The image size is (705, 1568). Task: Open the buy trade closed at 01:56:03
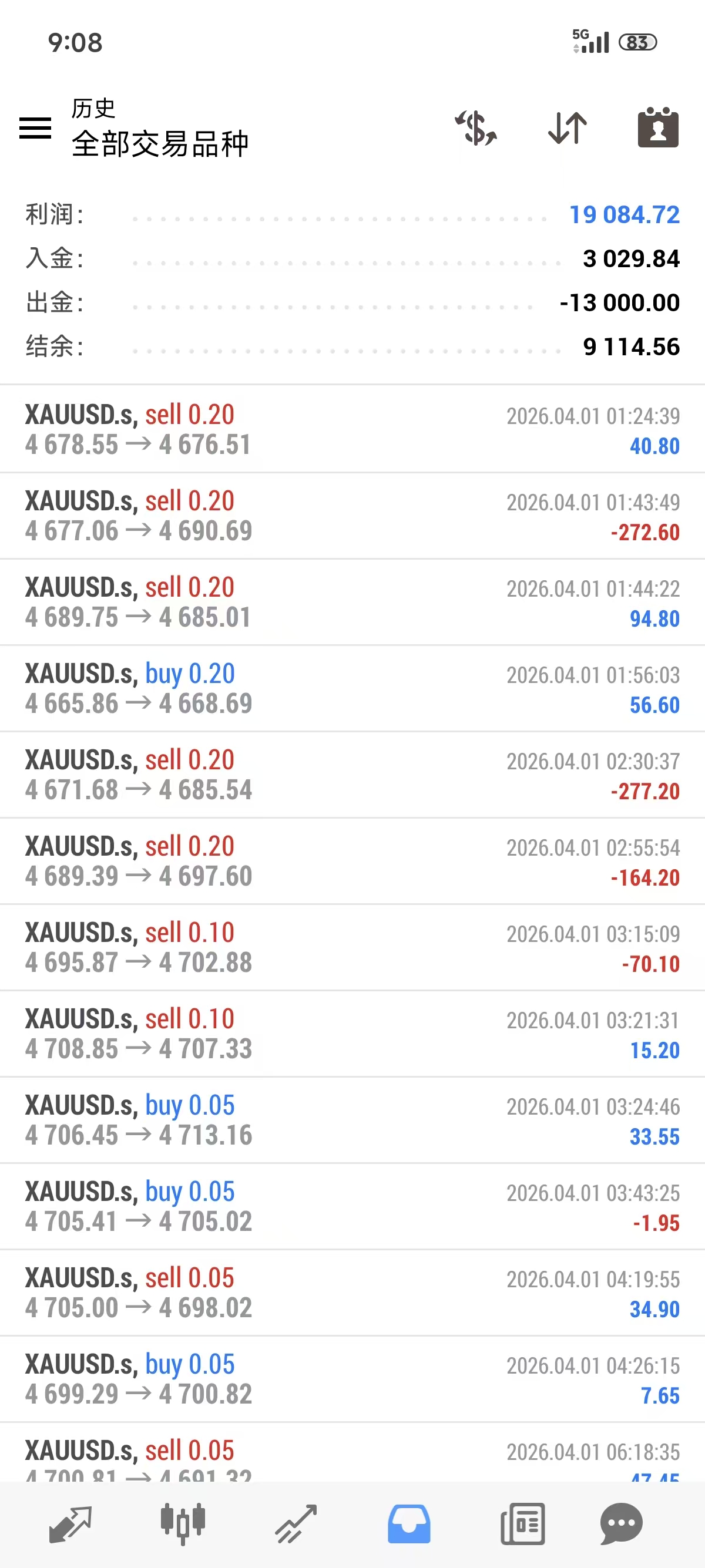click(x=352, y=688)
